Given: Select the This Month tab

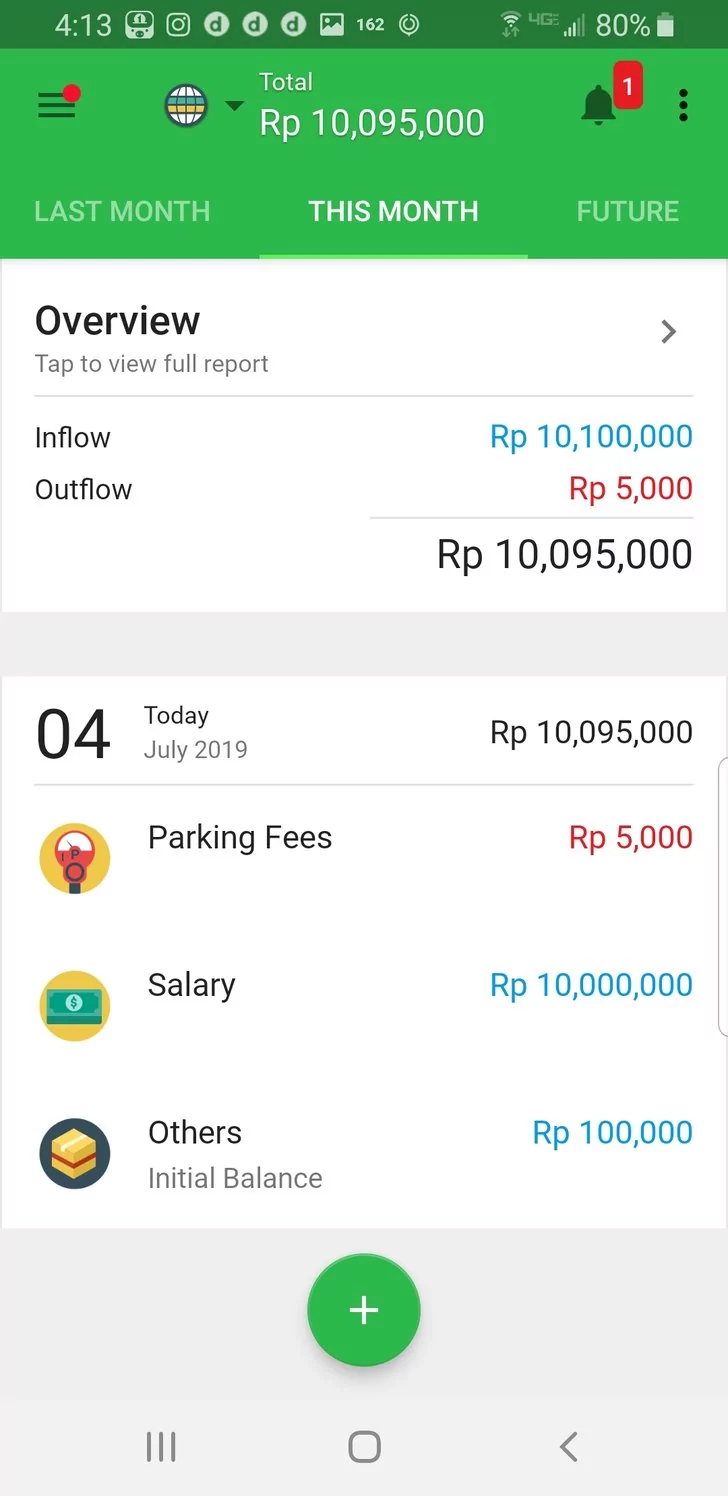Looking at the screenshot, I should click(x=393, y=211).
